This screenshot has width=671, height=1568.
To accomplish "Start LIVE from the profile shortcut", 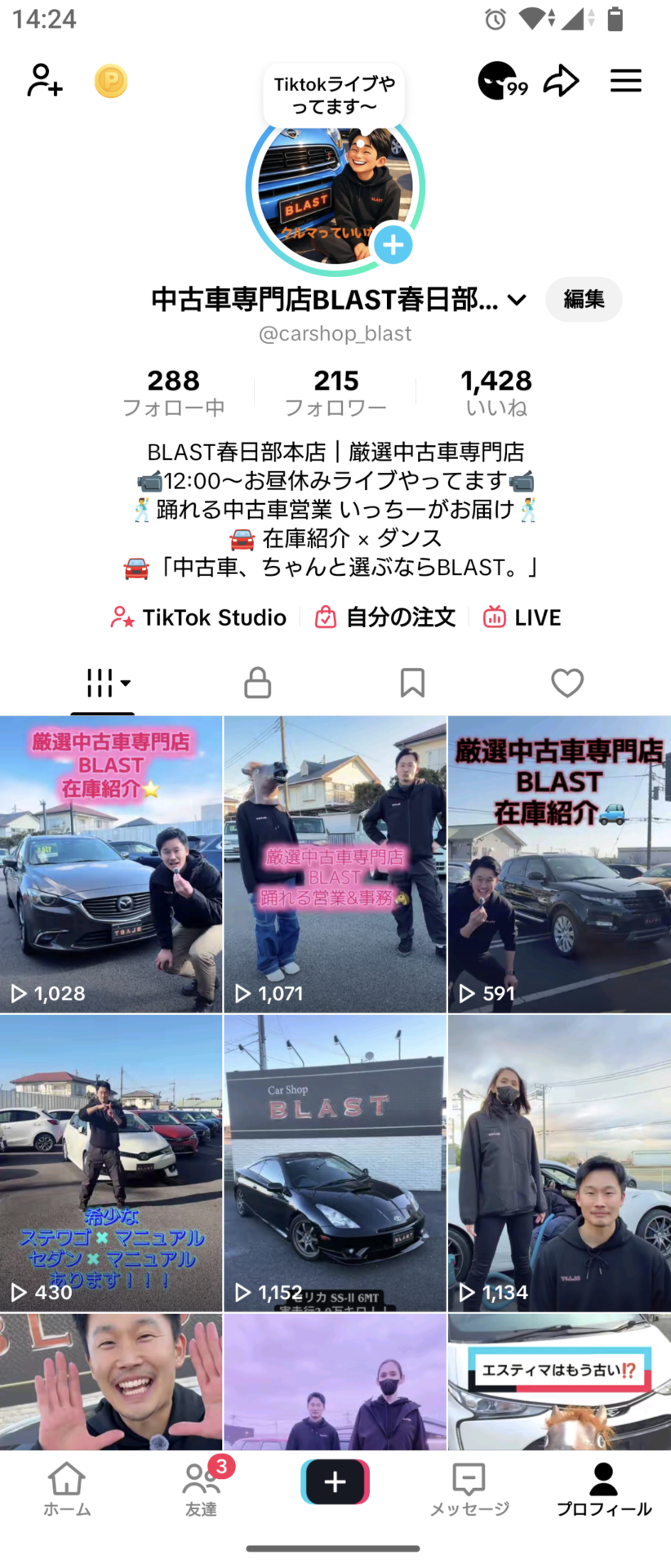I will 522,617.
